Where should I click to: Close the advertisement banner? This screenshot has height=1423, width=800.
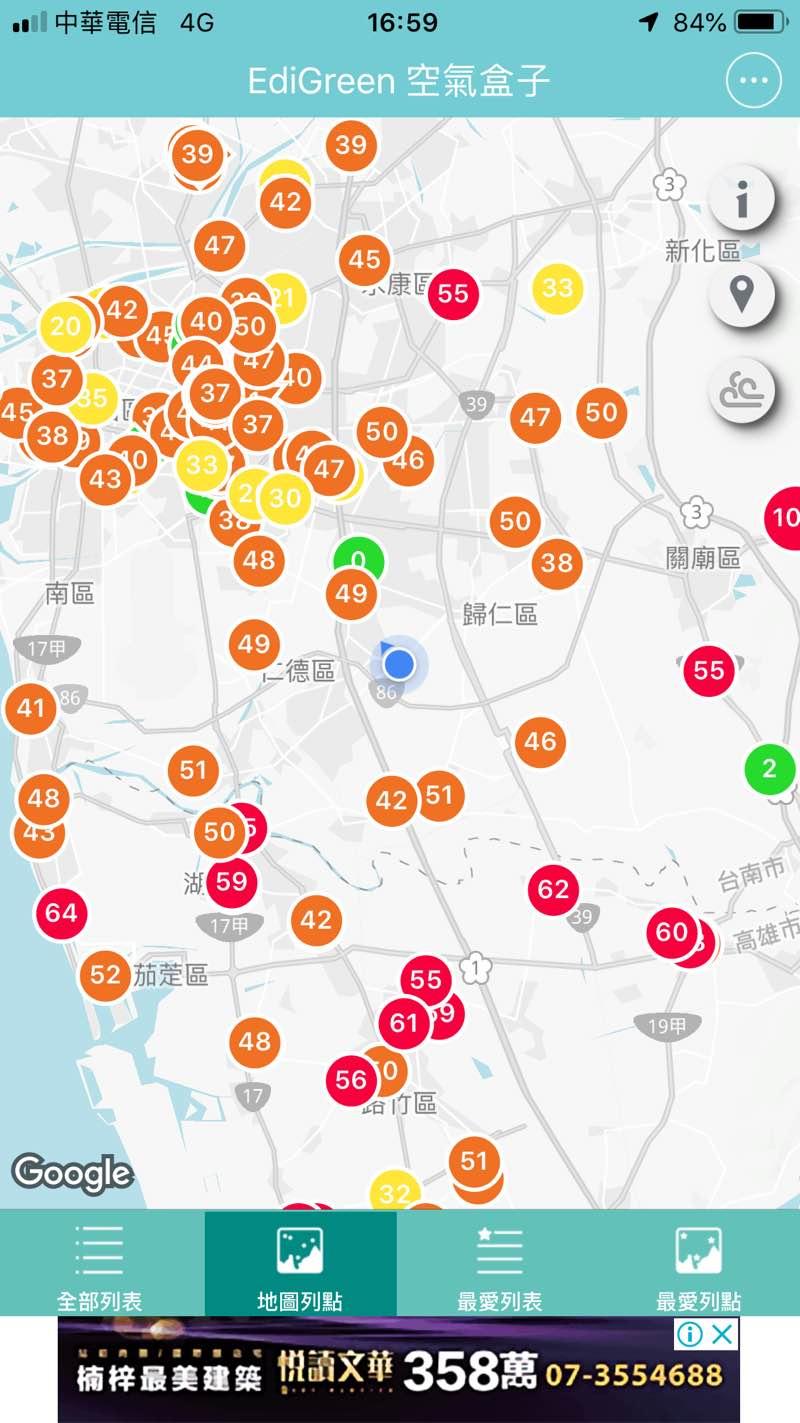723,1334
